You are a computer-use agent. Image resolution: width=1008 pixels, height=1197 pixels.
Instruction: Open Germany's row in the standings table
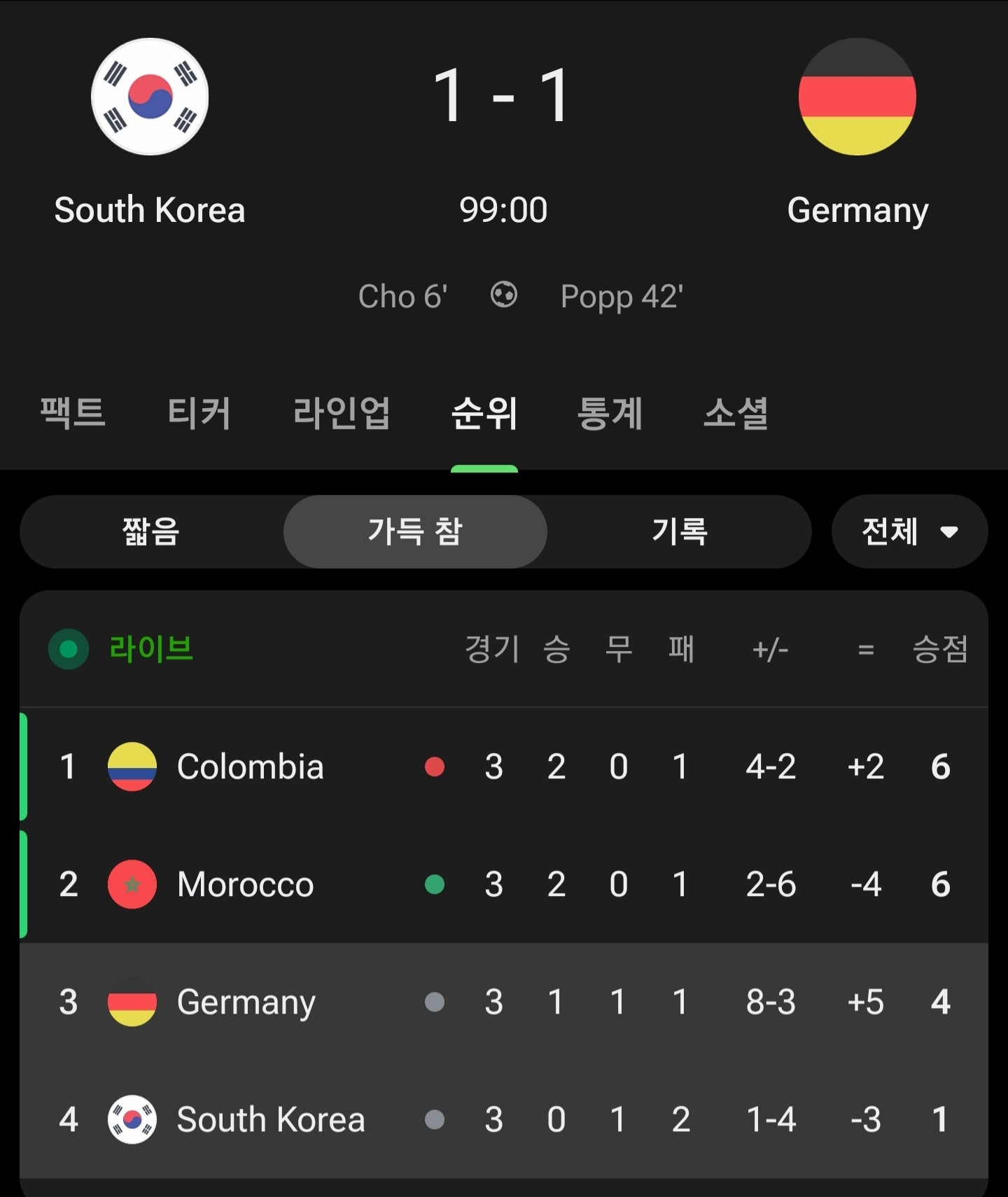[246, 1002]
